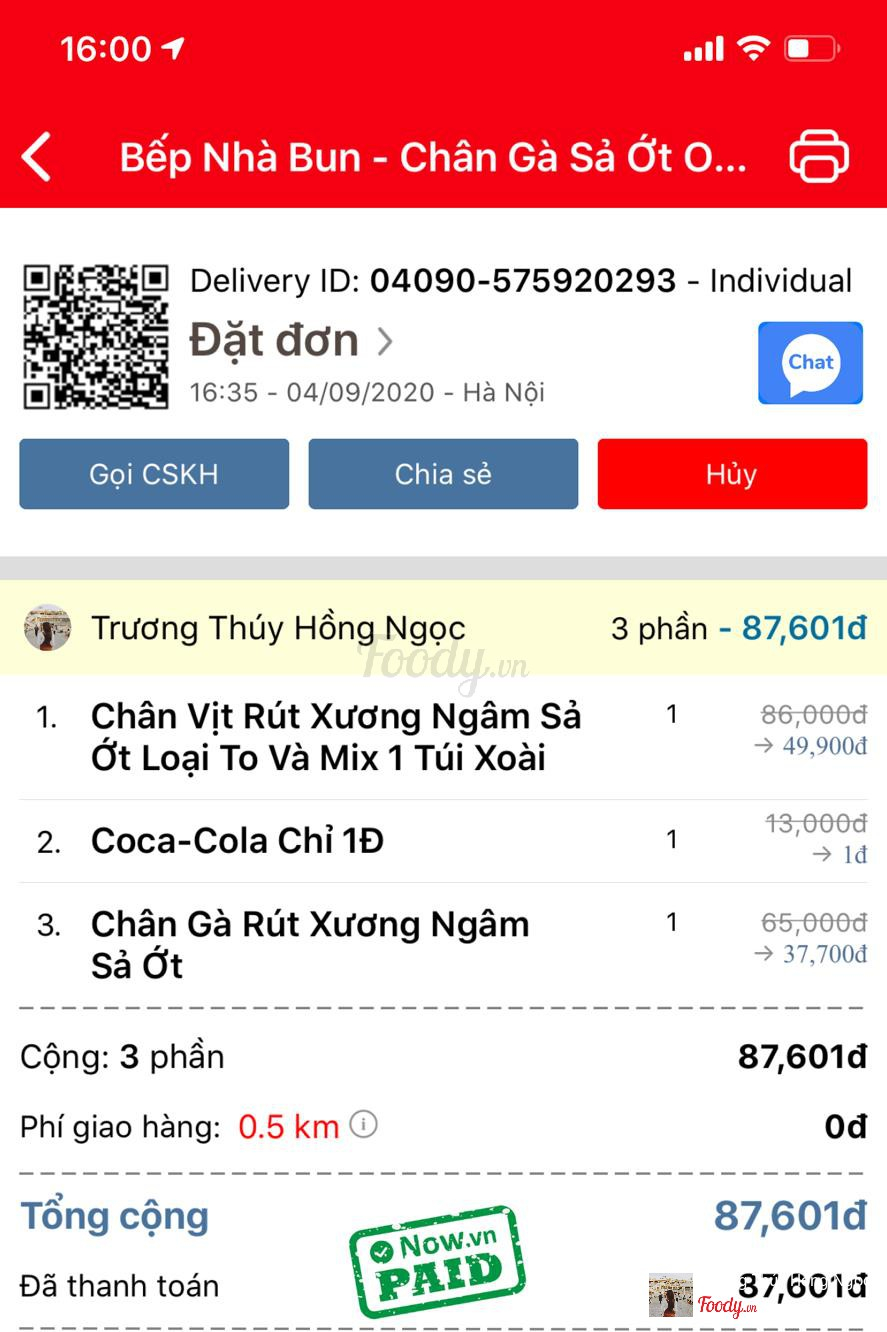Image resolution: width=887 pixels, height=1332 pixels.
Task: Print the order receipt
Action: click(819, 158)
